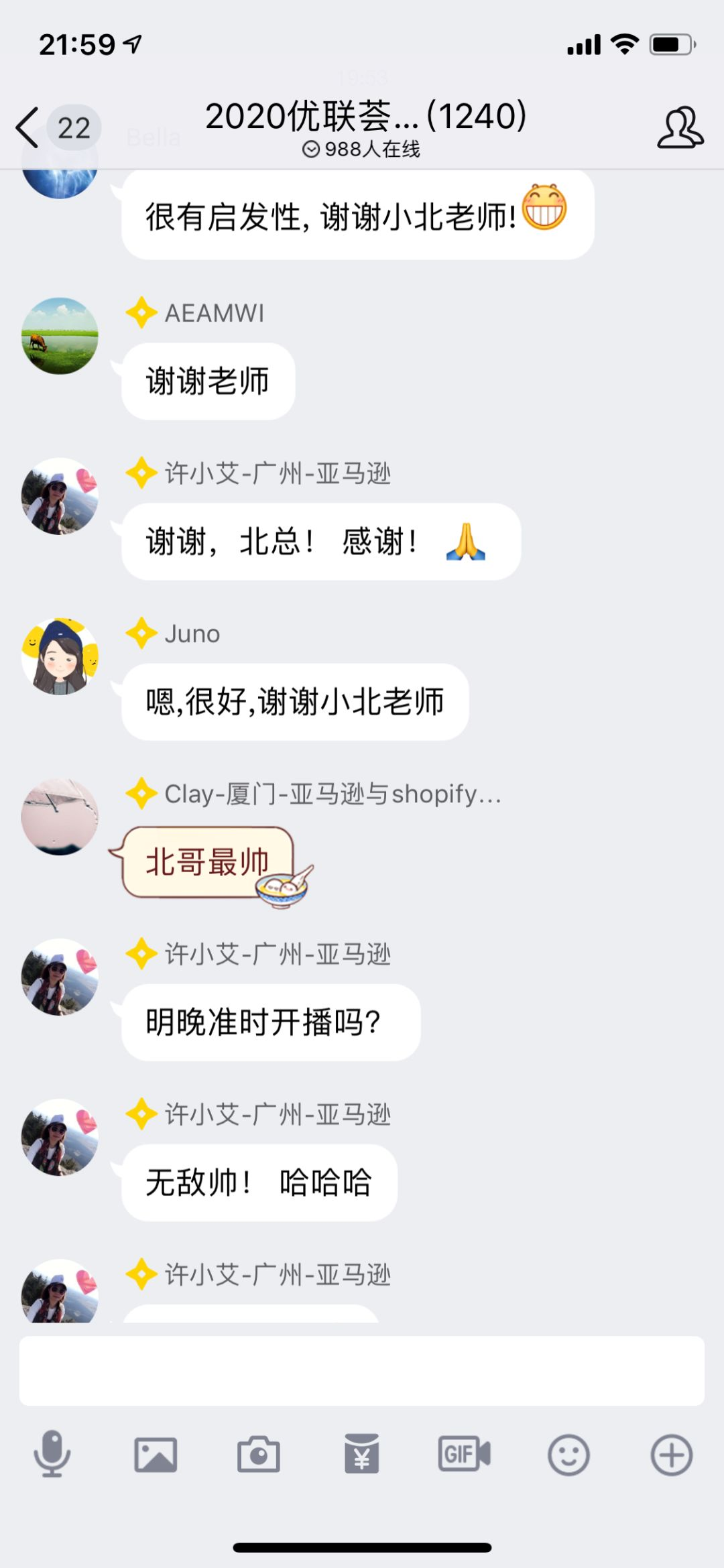Open group info via 2020优联荟 title
Screen dimensions: 724x1568
pyautogui.click(x=365, y=117)
